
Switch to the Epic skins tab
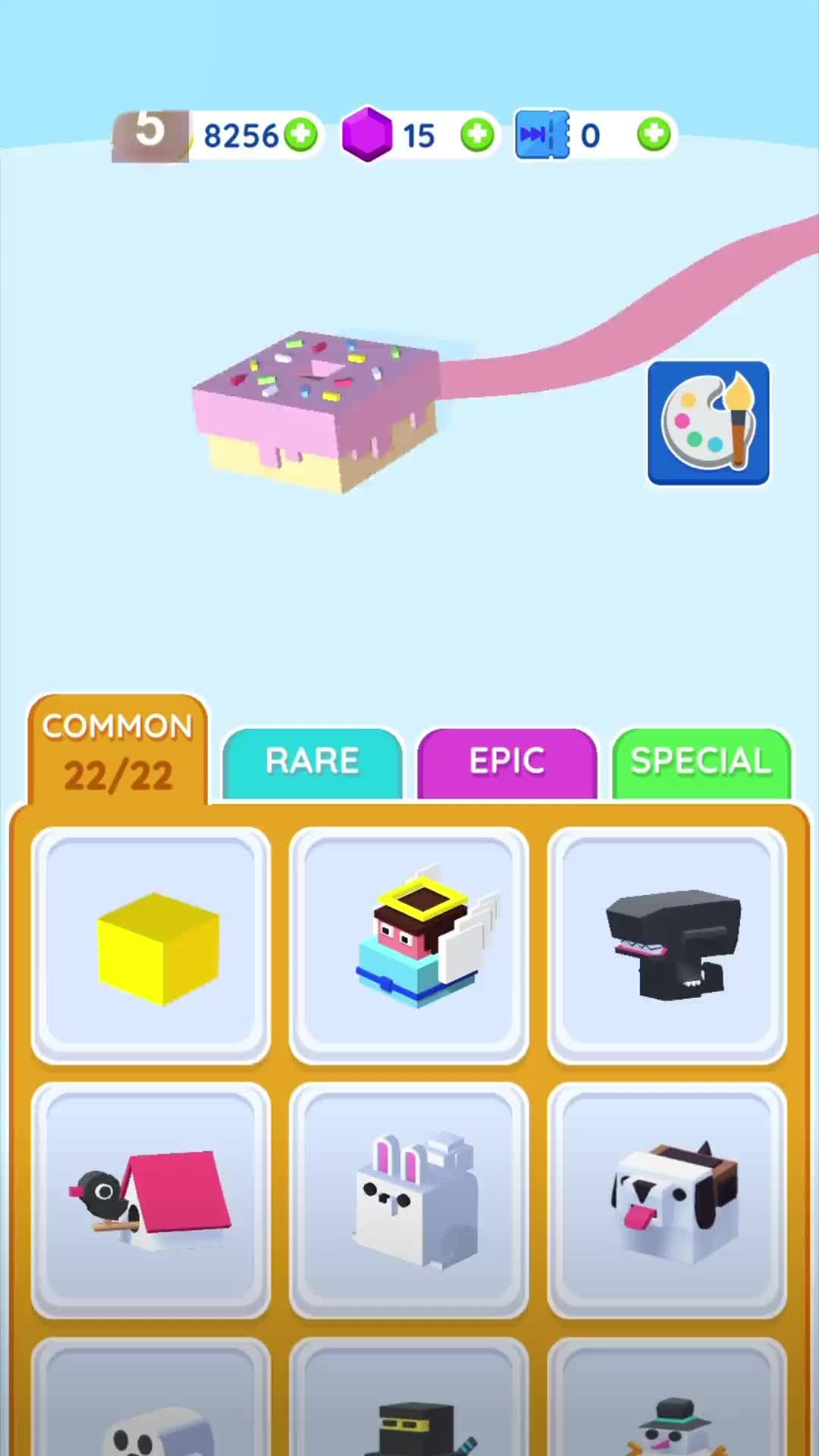point(507,761)
